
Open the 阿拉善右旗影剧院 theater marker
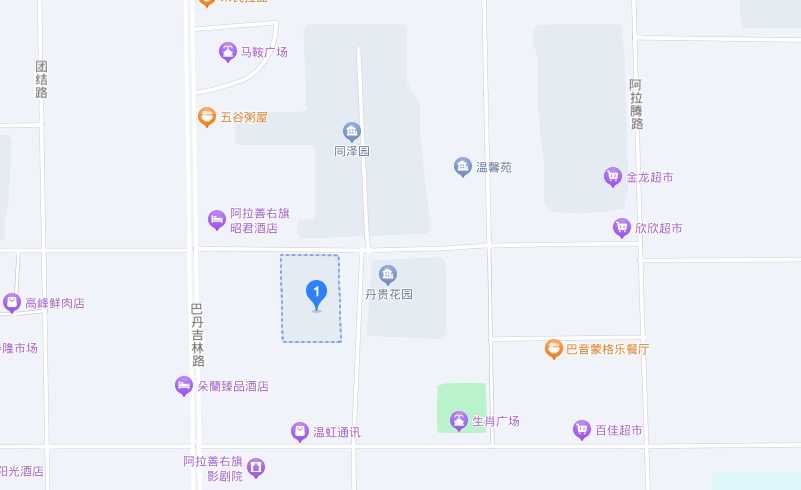(256, 467)
